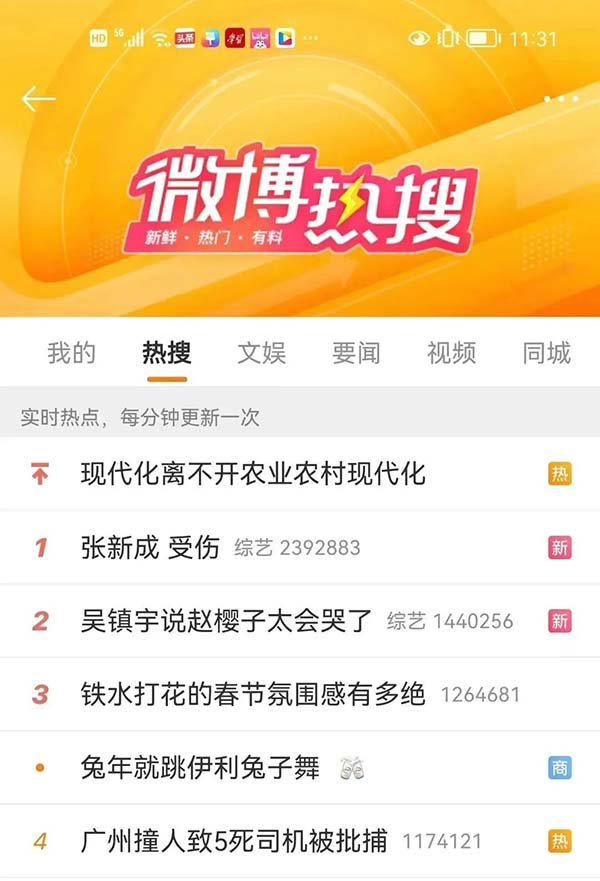View topic 广州撞人致5死司机被批捕
600x881 pixels.
click(234, 841)
